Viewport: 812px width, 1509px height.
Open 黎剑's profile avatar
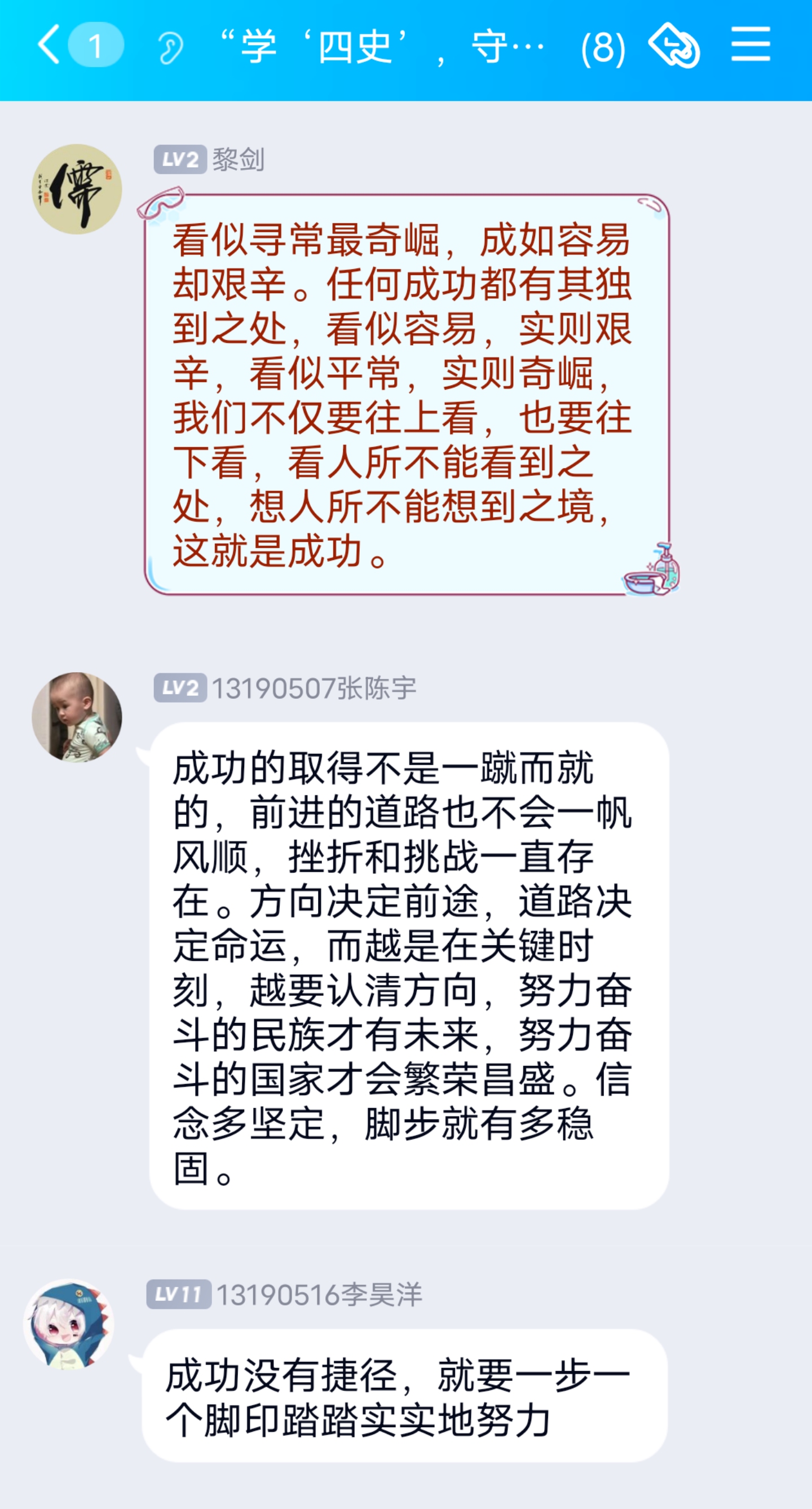click(x=77, y=189)
